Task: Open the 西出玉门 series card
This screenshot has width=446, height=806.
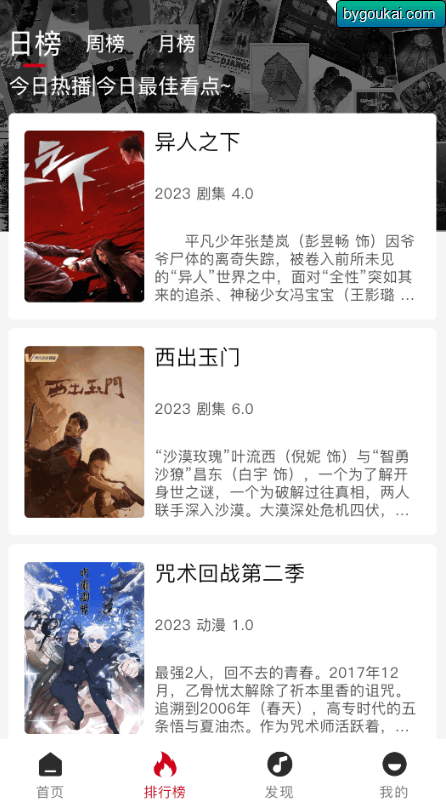Action: click(222, 432)
